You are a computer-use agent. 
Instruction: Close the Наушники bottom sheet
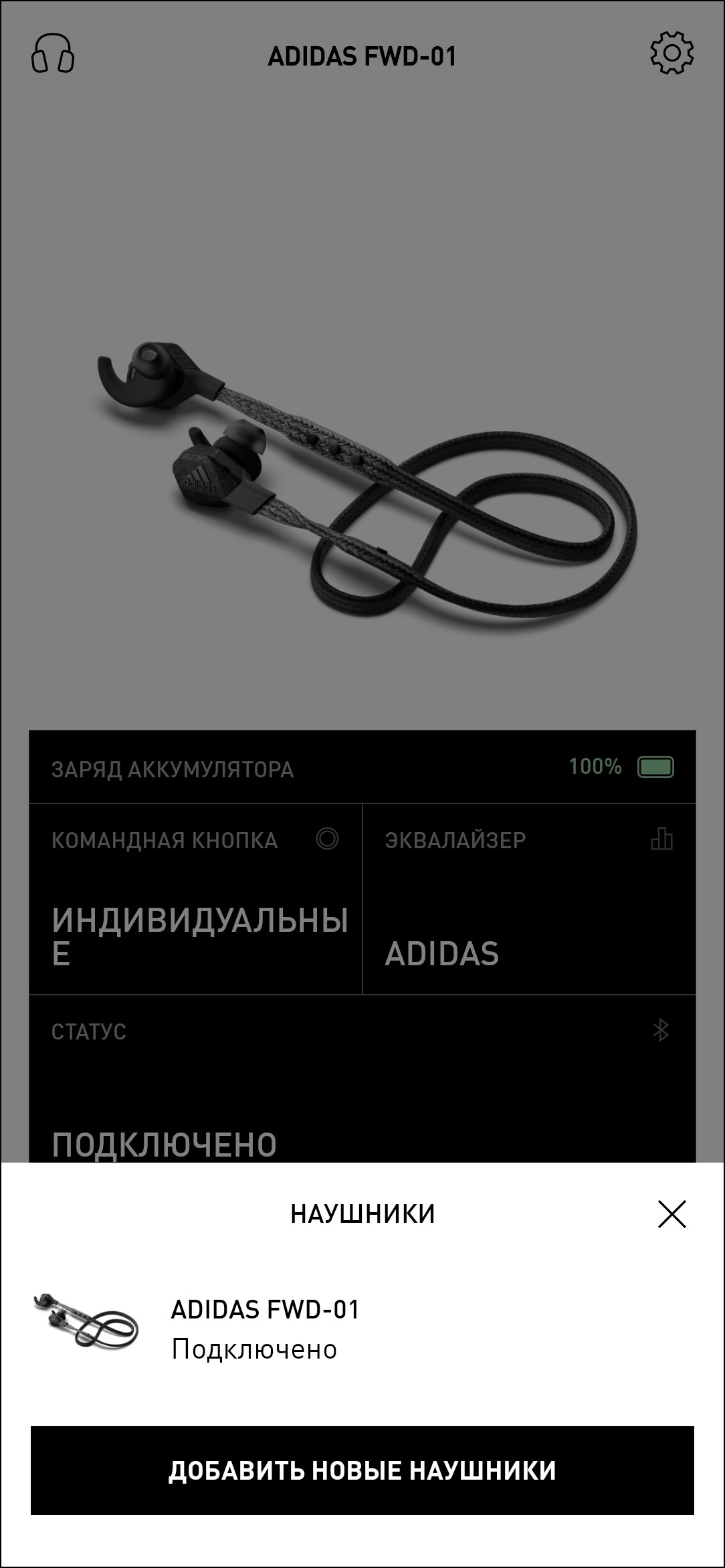(671, 1214)
